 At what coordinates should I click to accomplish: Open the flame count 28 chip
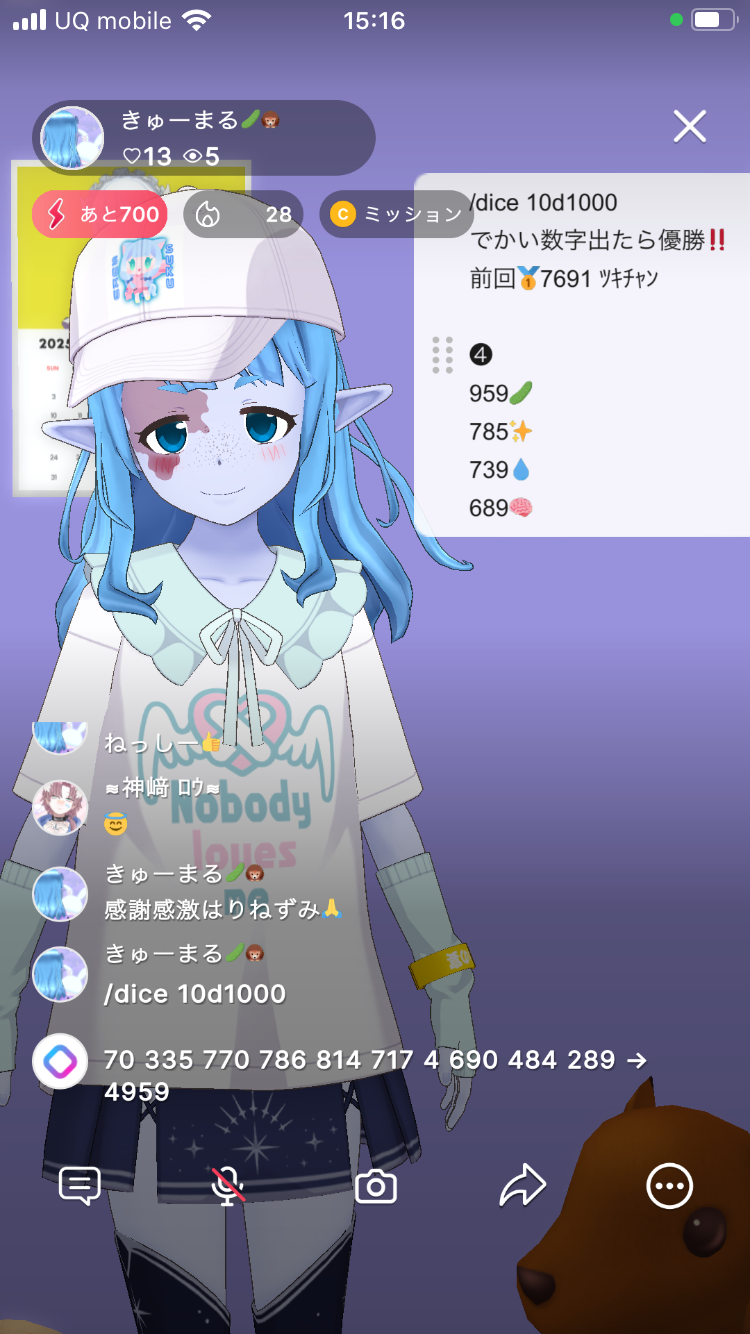[x=243, y=214]
